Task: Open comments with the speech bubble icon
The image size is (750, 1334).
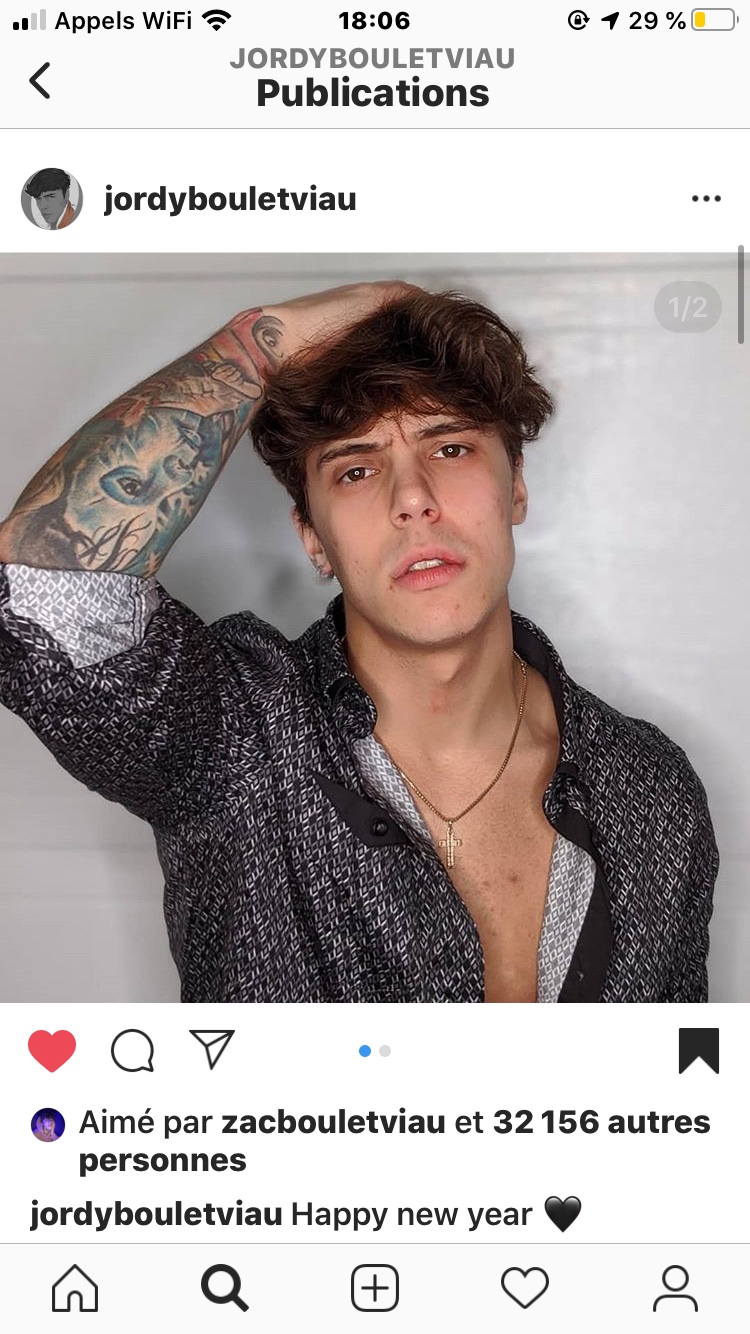Action: click(132, 1051)
